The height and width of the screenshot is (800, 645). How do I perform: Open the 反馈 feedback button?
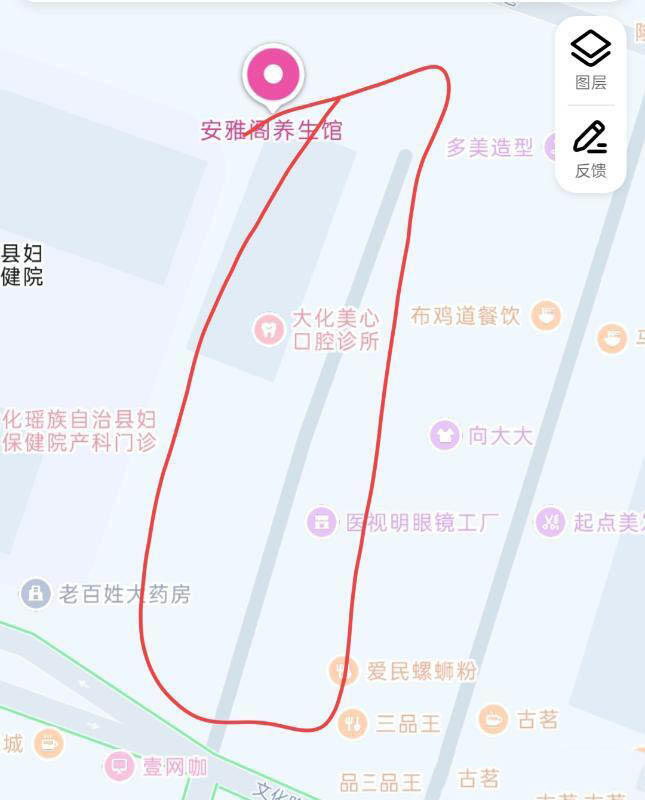[x=590, y=150]
